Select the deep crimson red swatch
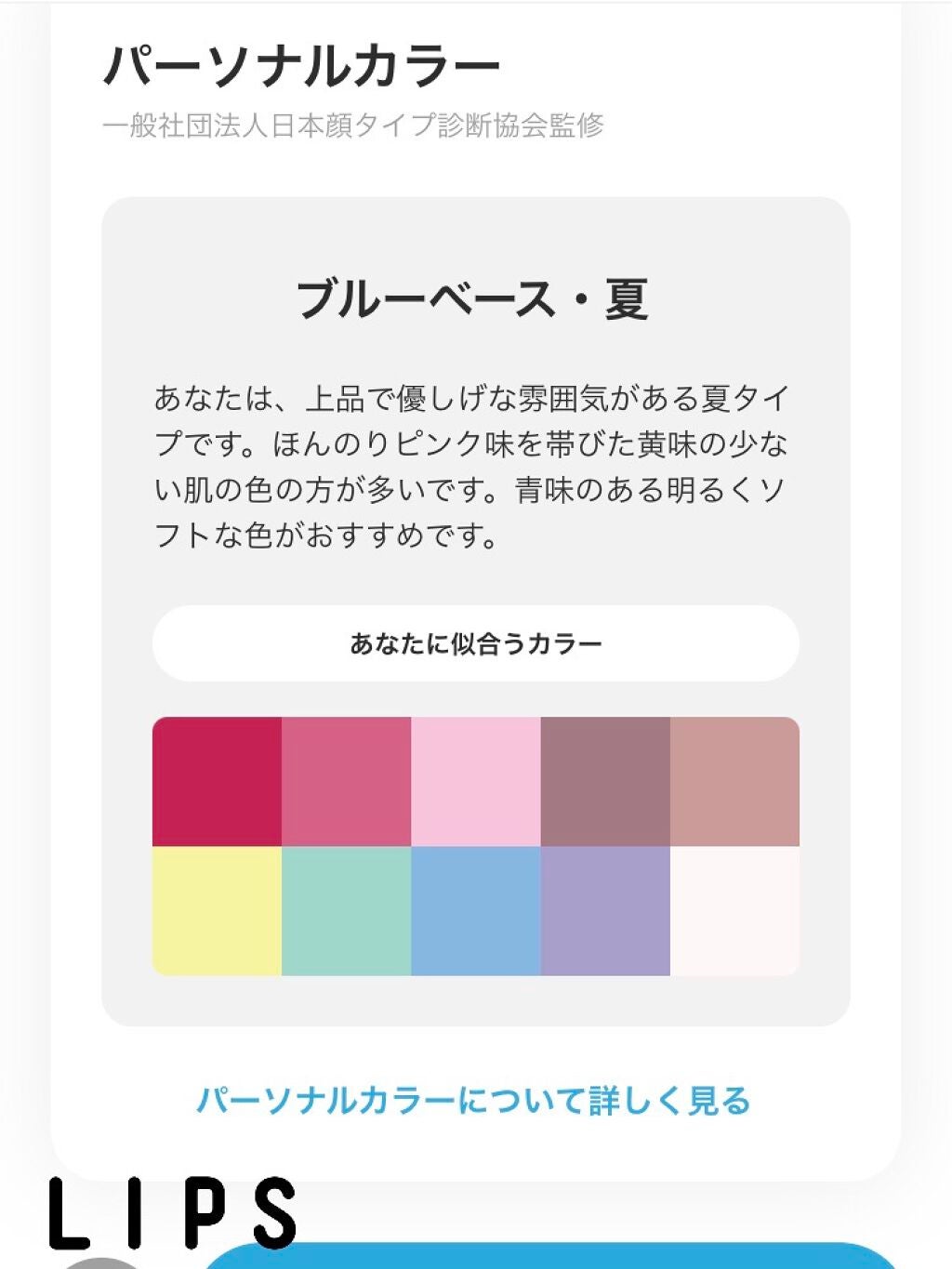Image resolution: width=952 pixels, height=1269 pixels. [x=216, y=779]
